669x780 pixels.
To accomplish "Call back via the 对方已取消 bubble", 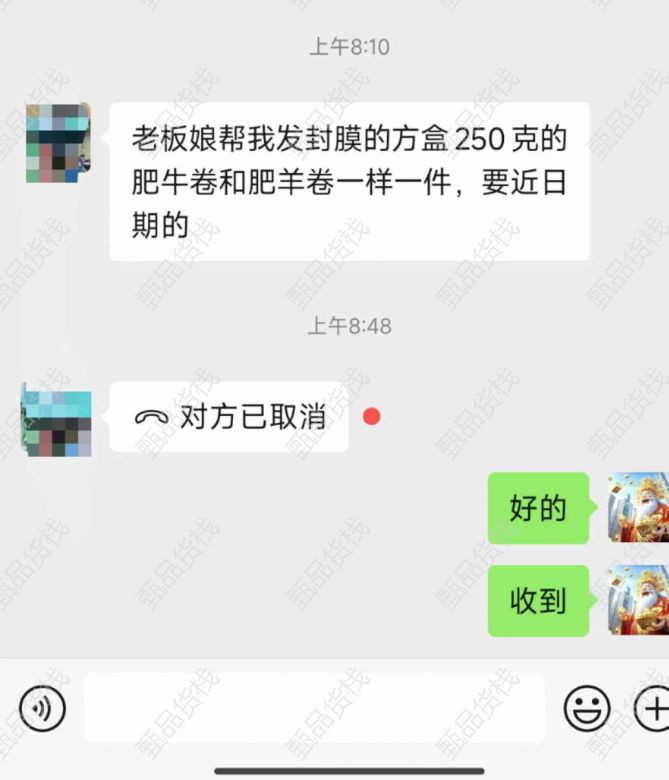I will point(229,417).
